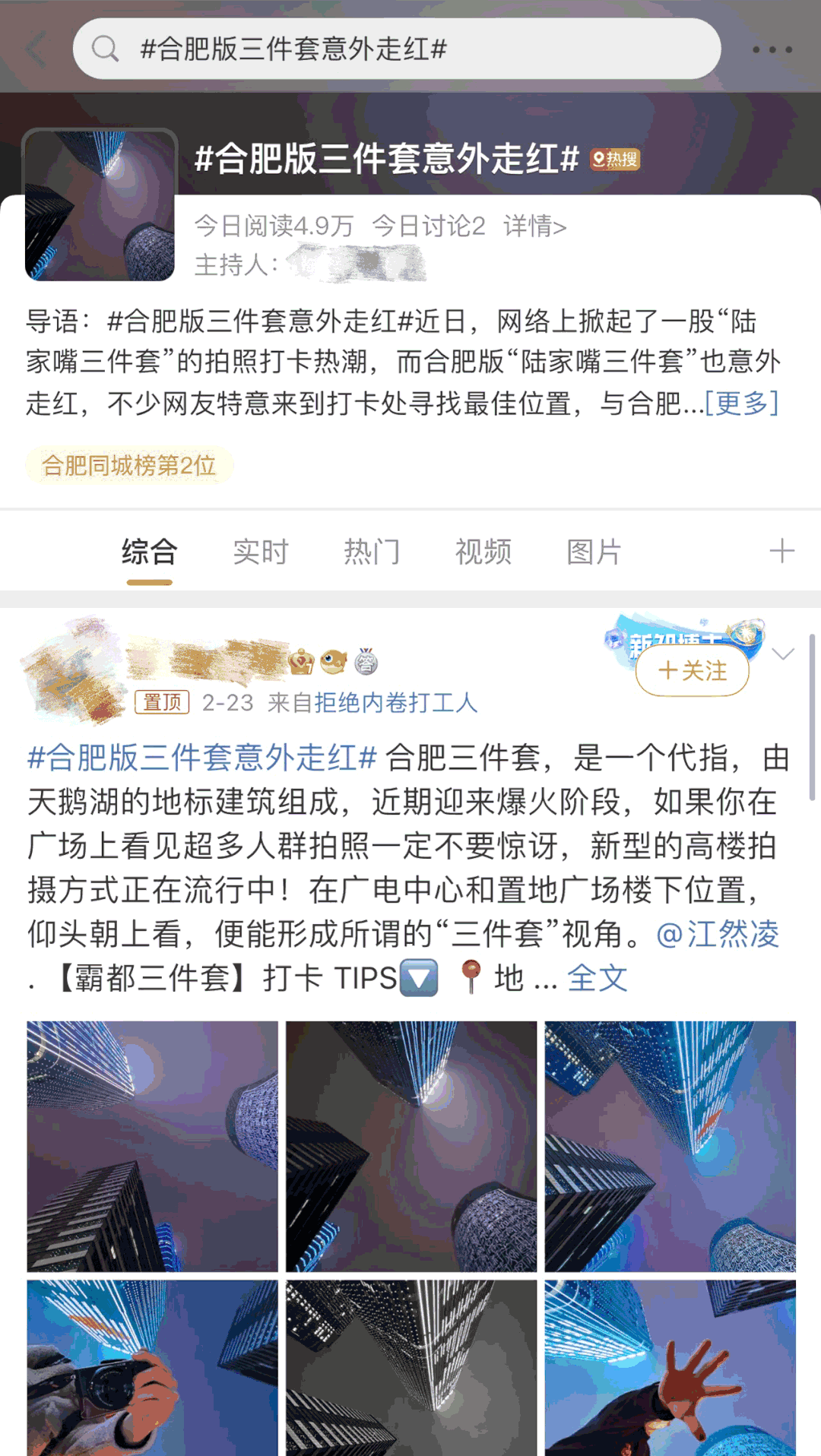Open topic details via 详情>

coord(534,226)
